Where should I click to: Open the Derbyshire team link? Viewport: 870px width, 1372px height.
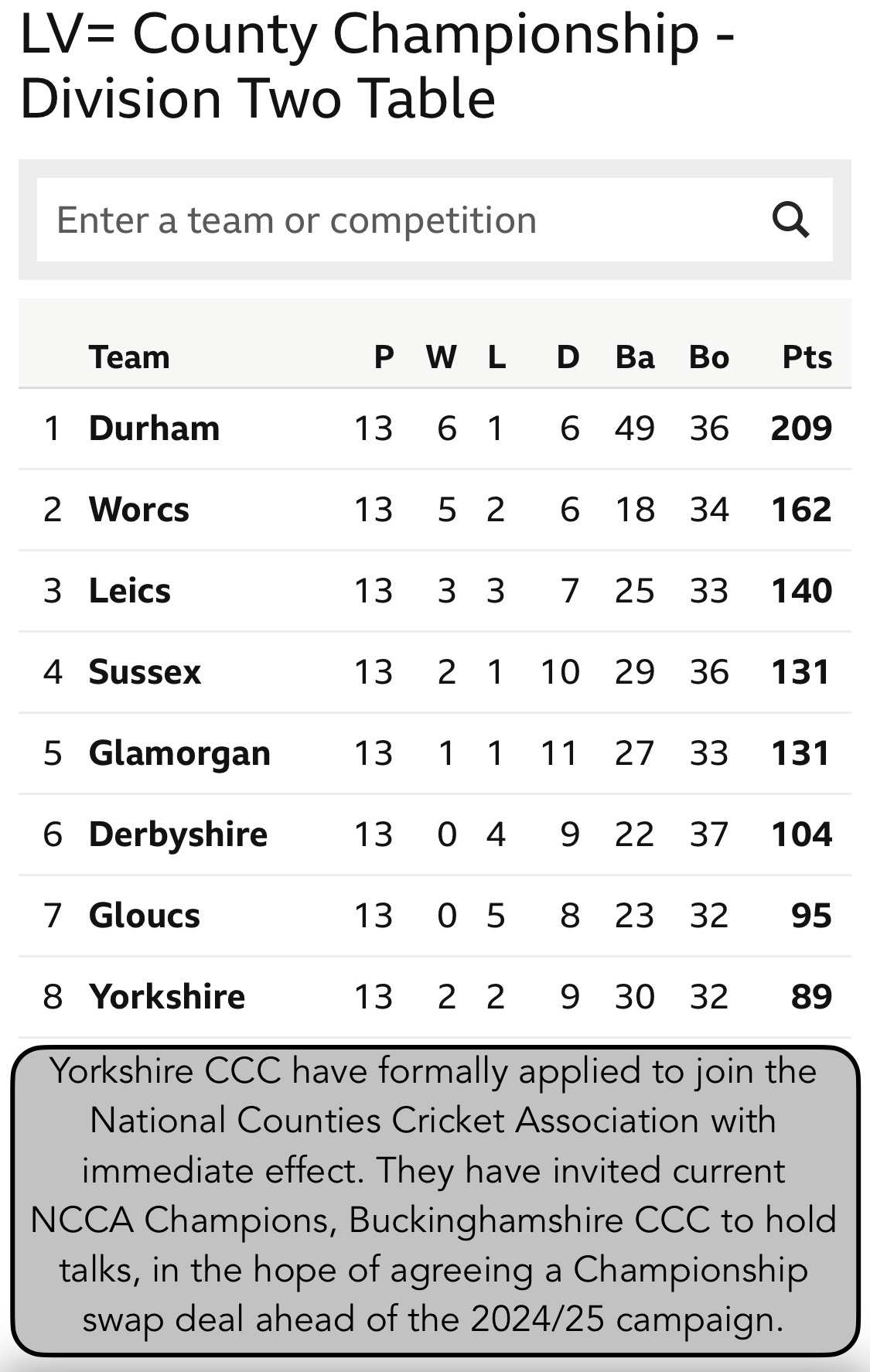pyautogui.click(x=178, y=834)
